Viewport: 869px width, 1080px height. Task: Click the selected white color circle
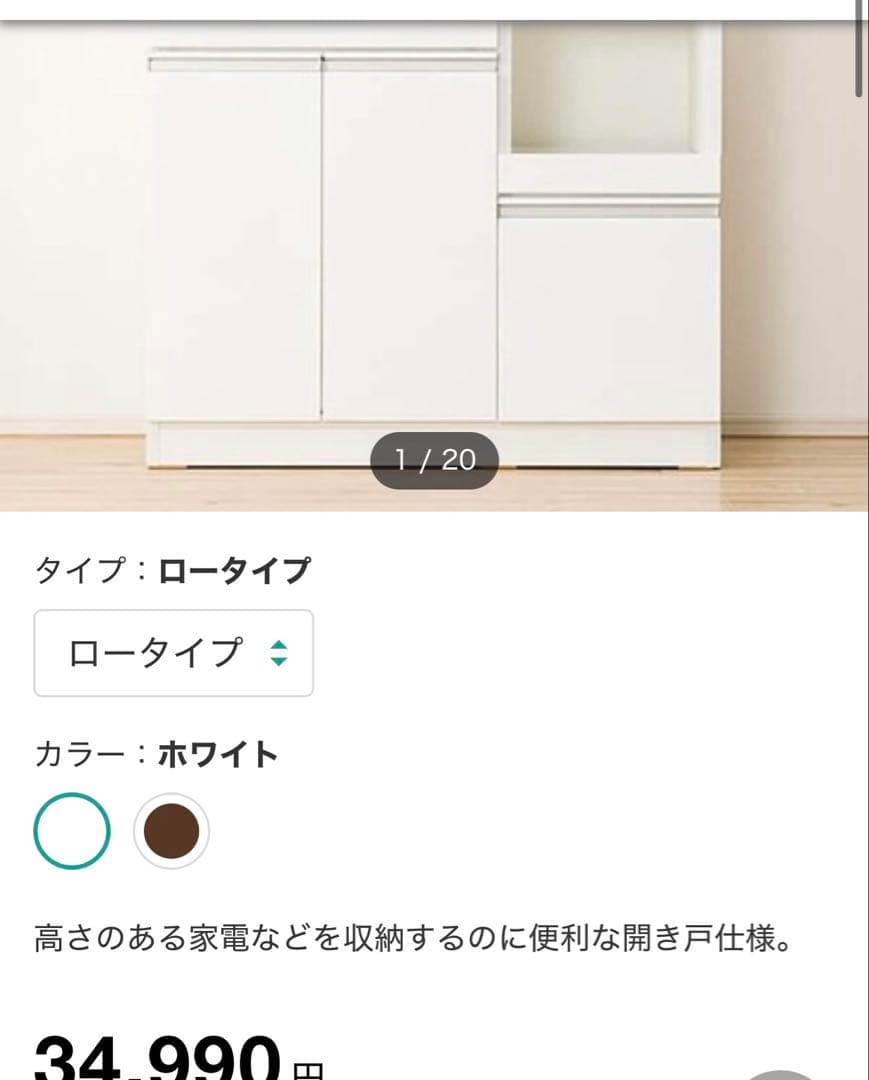70,830
